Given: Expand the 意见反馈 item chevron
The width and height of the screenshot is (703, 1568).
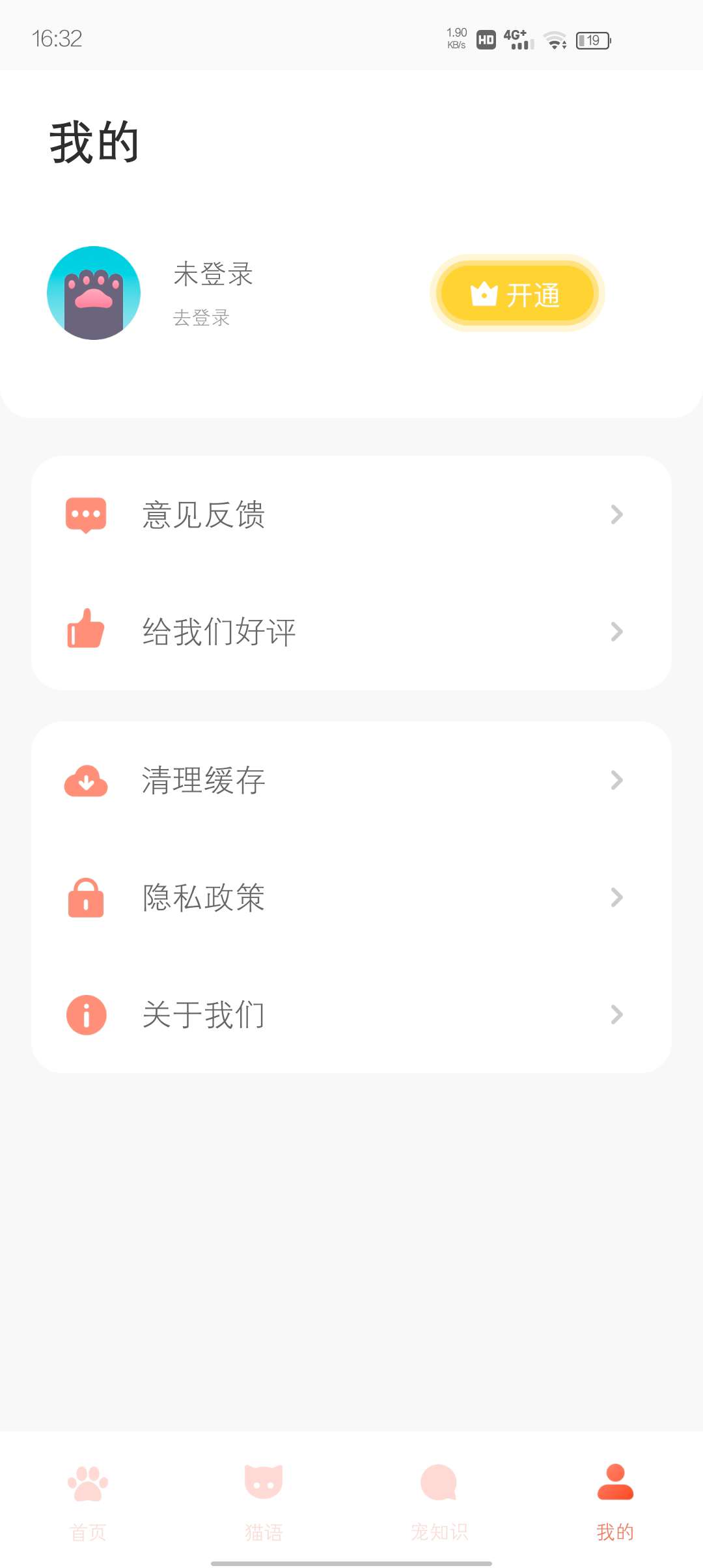Looking at the screenshot, I should click(616, 514).
